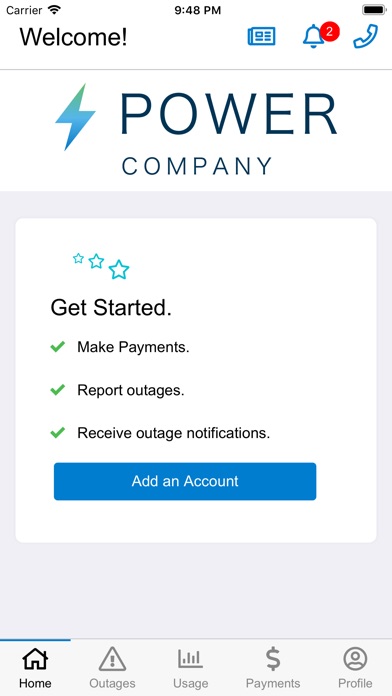Tap the phone call icon
The width and height of the screenshot is (392, 696).
365,36
